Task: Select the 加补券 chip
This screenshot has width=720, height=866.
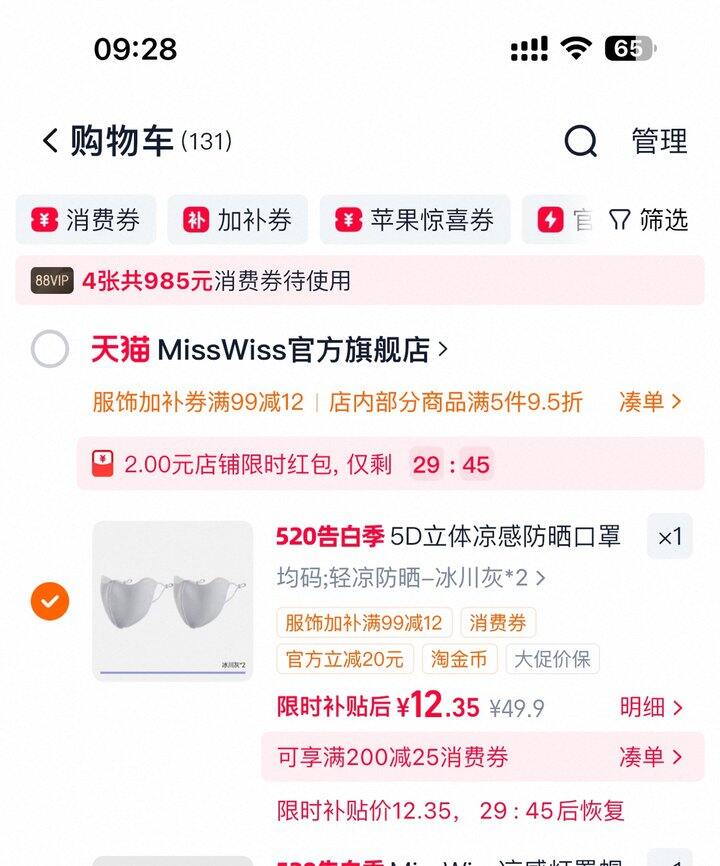Action: [x=237, y=220]
